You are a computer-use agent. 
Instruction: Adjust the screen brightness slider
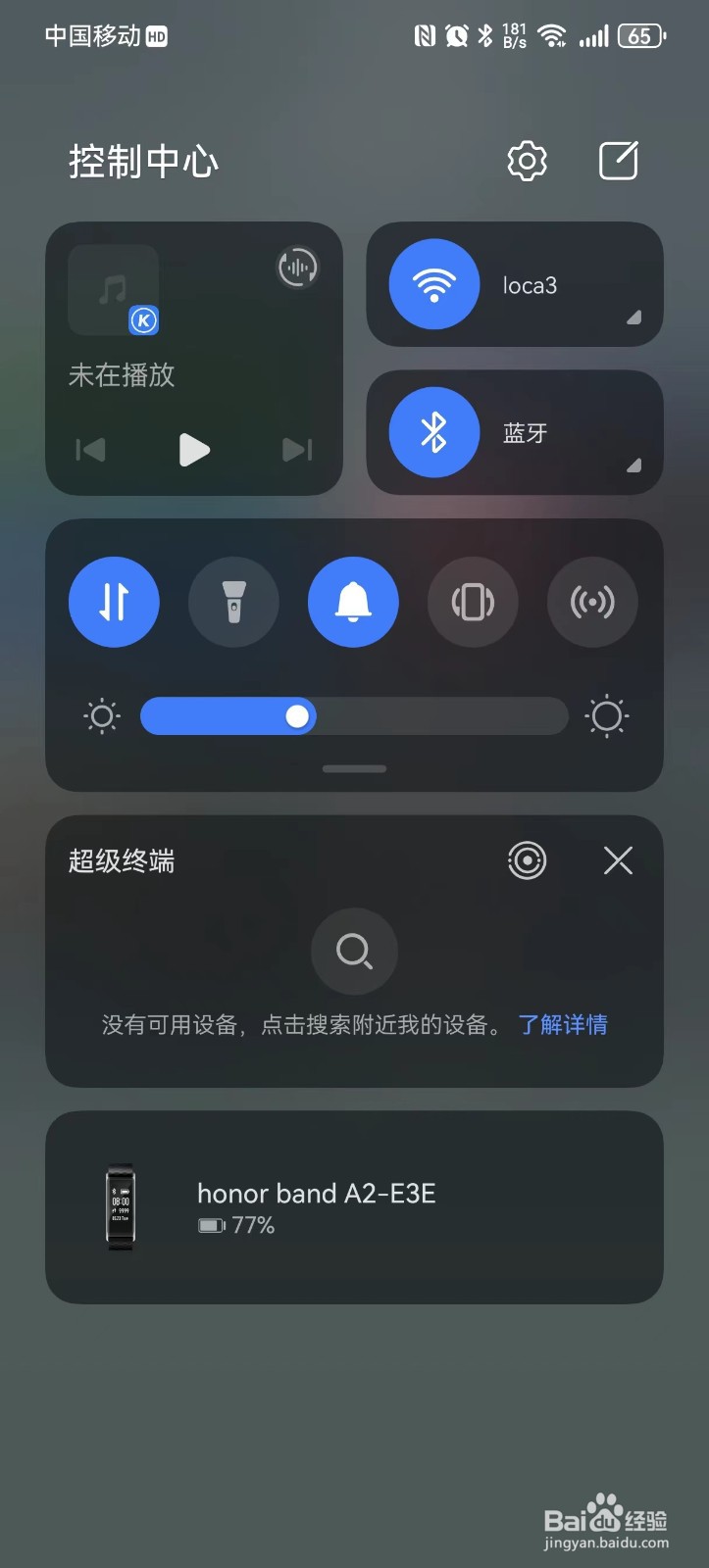296,716
